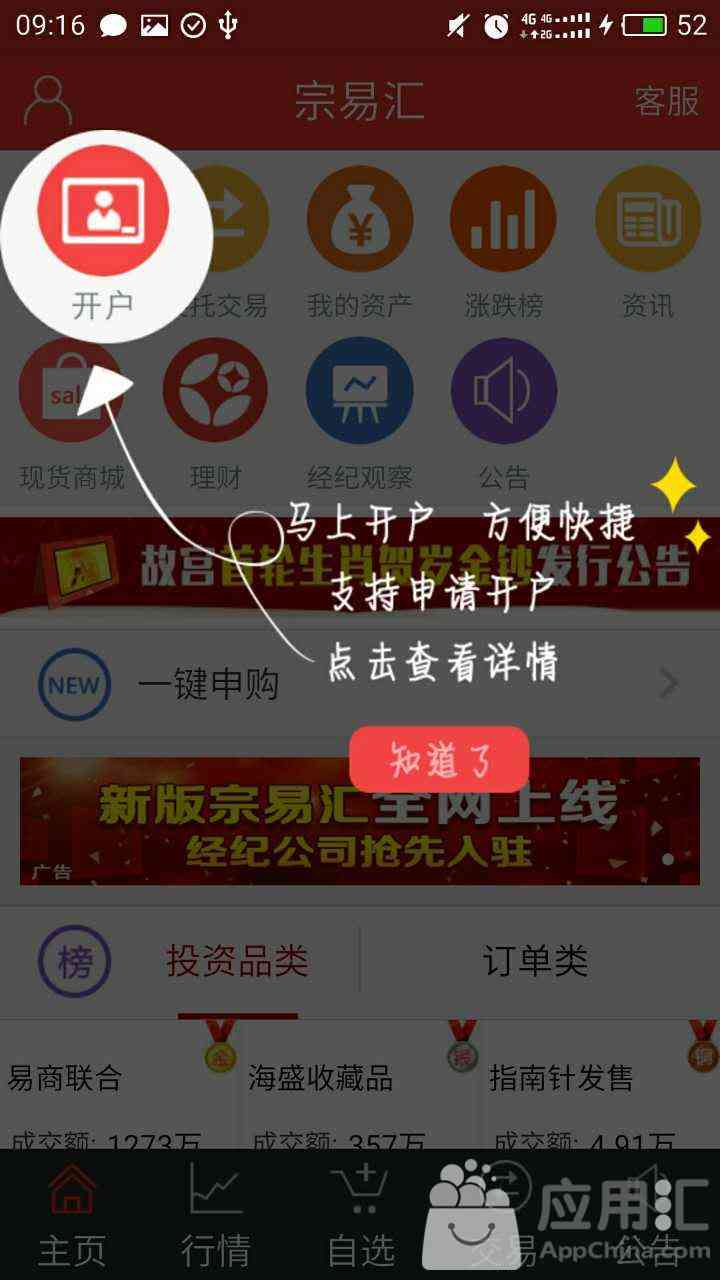Open 公告 announcements icon
720x1280 pixels.
(504, 415)
